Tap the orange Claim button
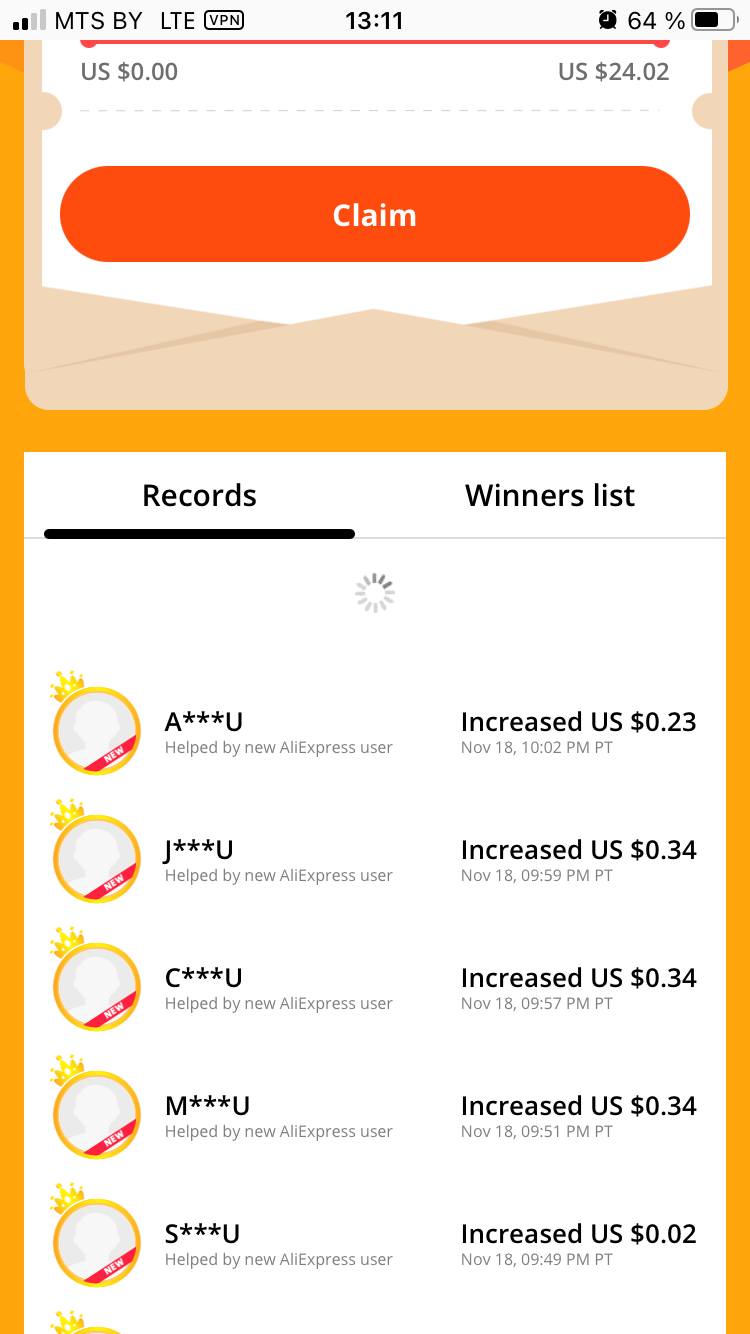 click(x=375, y=214)
